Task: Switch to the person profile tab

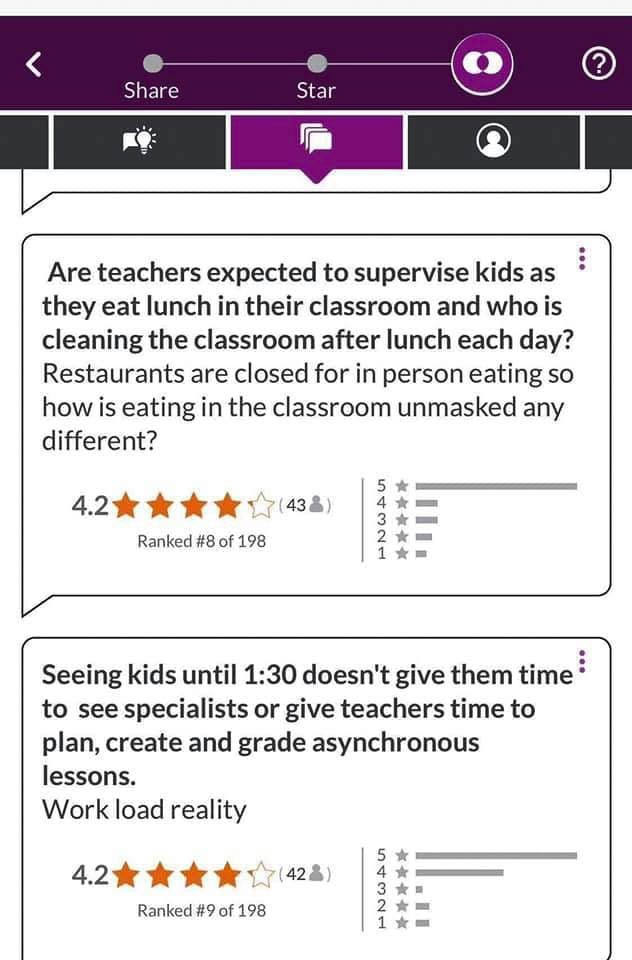Action: [494, 141]
